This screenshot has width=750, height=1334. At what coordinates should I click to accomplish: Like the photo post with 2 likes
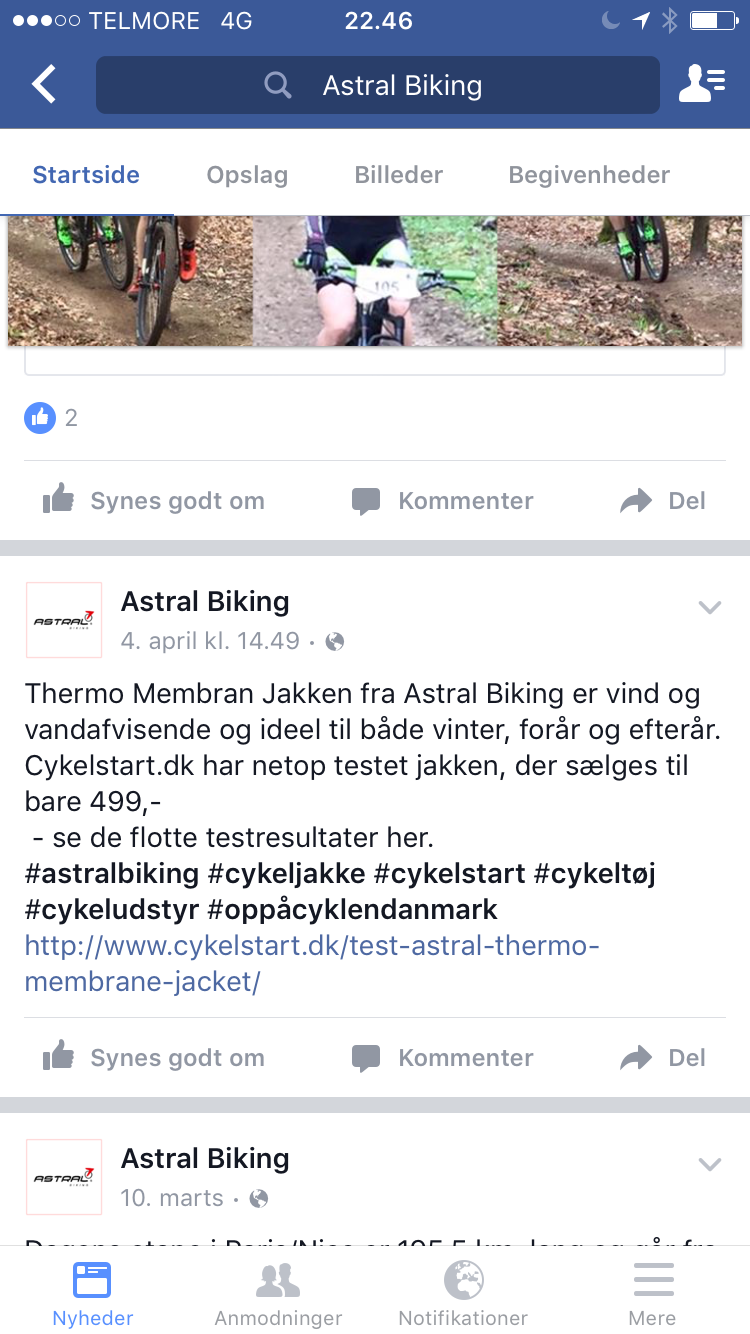click(x=153, y=501)
